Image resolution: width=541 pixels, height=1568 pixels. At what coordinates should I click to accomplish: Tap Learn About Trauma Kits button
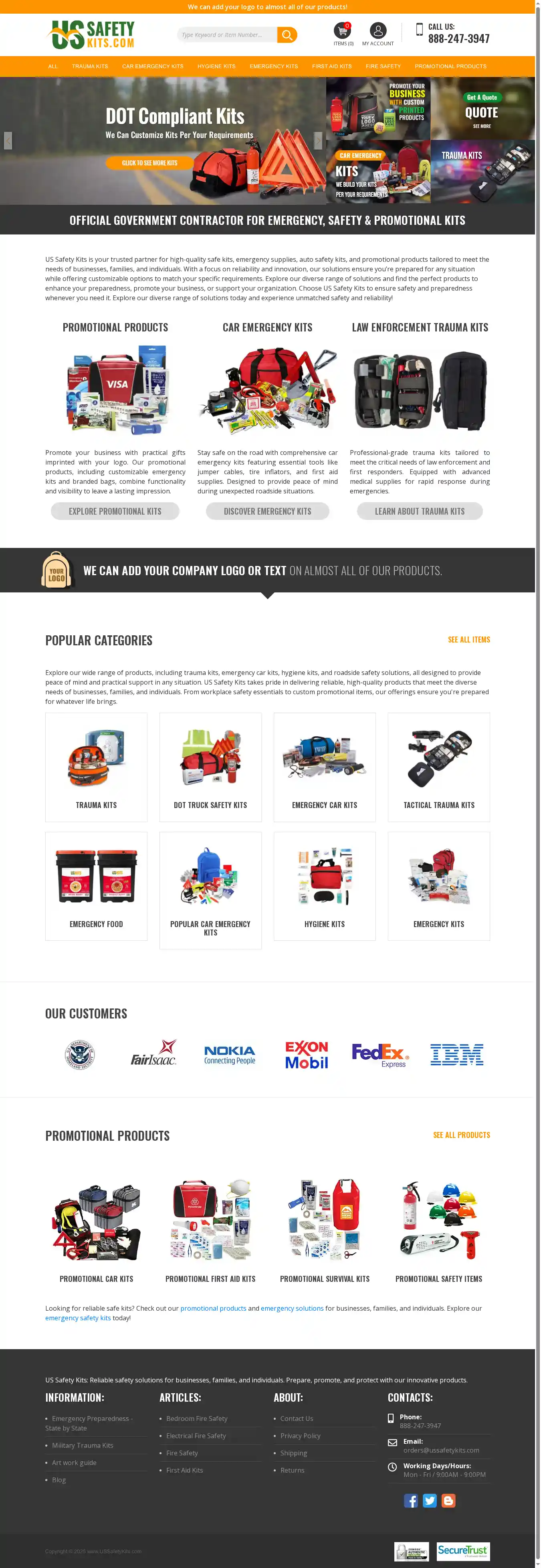[x=419, y=511]
